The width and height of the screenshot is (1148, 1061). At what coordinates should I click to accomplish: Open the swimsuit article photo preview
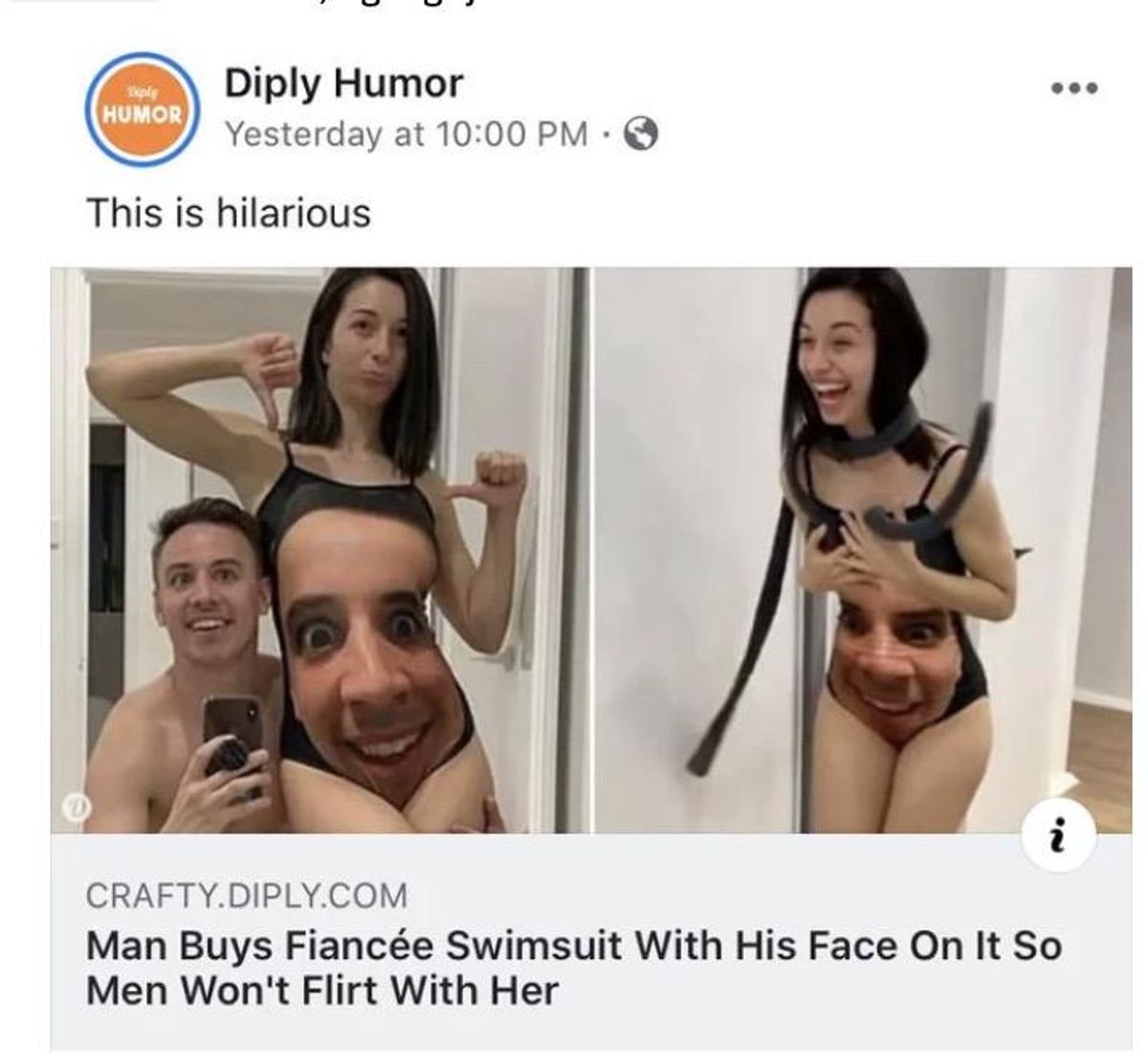click(x=591, y=550)
